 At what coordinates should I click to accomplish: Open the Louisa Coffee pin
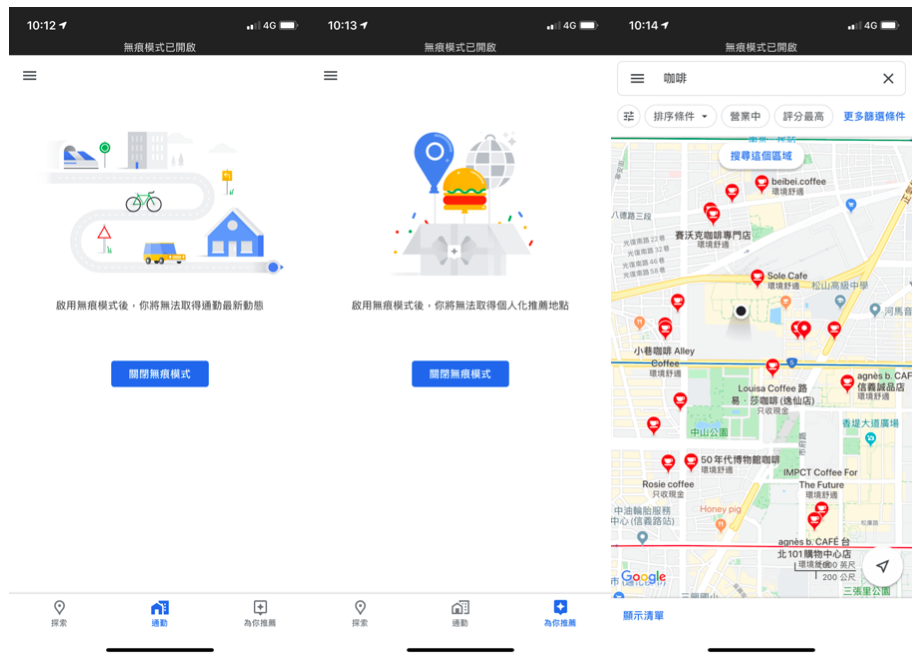click(x=772, y=367)
